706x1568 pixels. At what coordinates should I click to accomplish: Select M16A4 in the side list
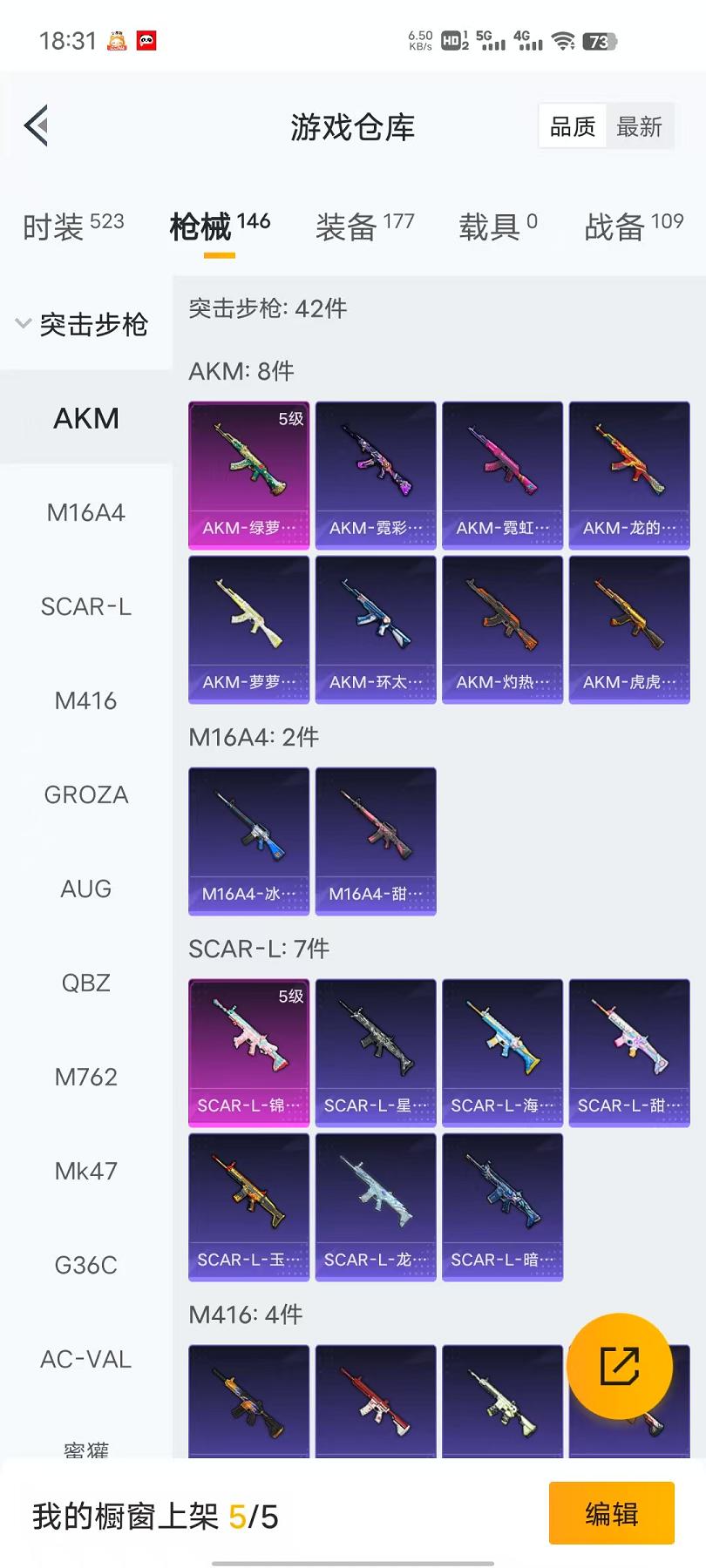coord(85,512)
